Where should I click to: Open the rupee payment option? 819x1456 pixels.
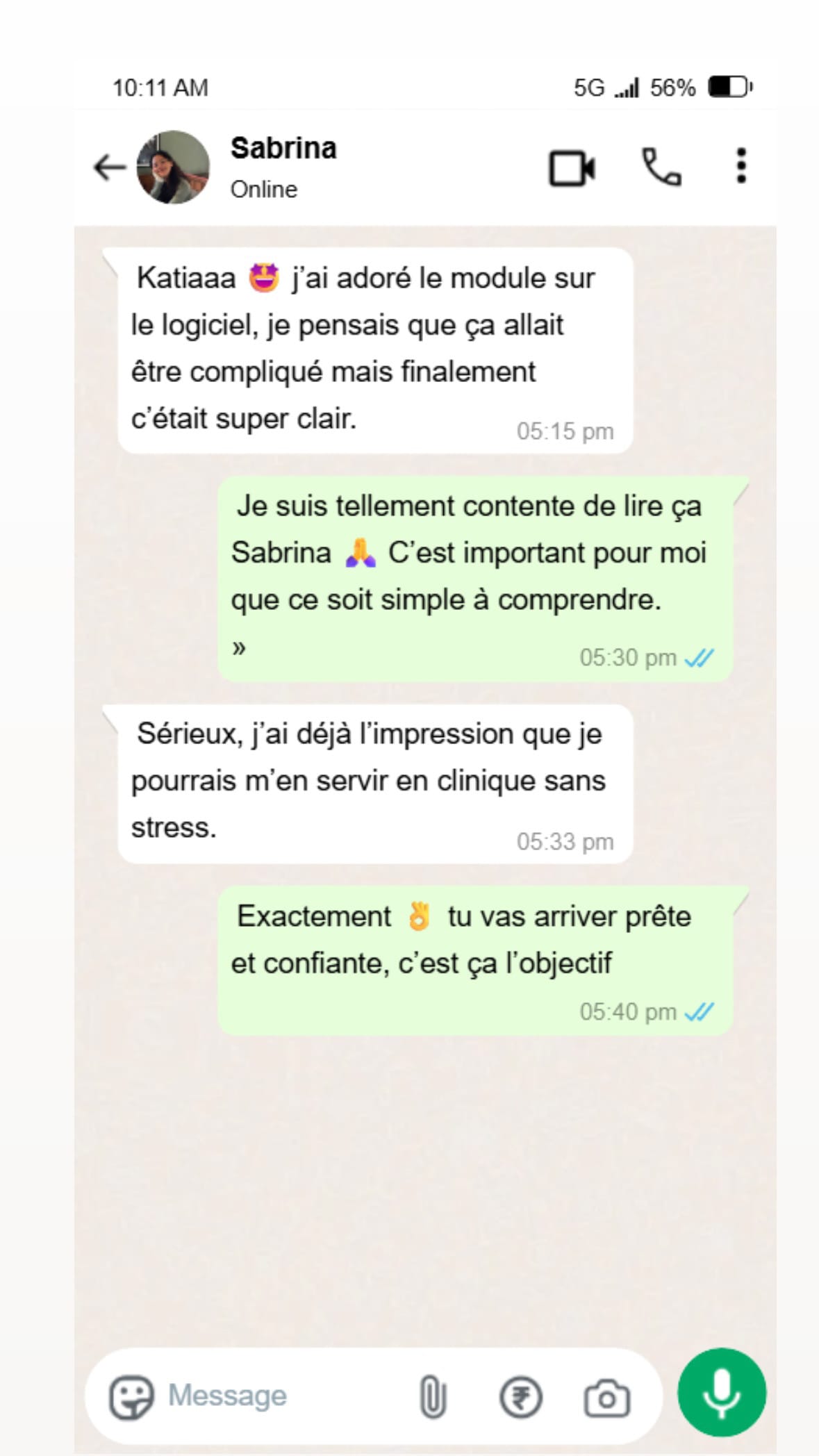520,1397
